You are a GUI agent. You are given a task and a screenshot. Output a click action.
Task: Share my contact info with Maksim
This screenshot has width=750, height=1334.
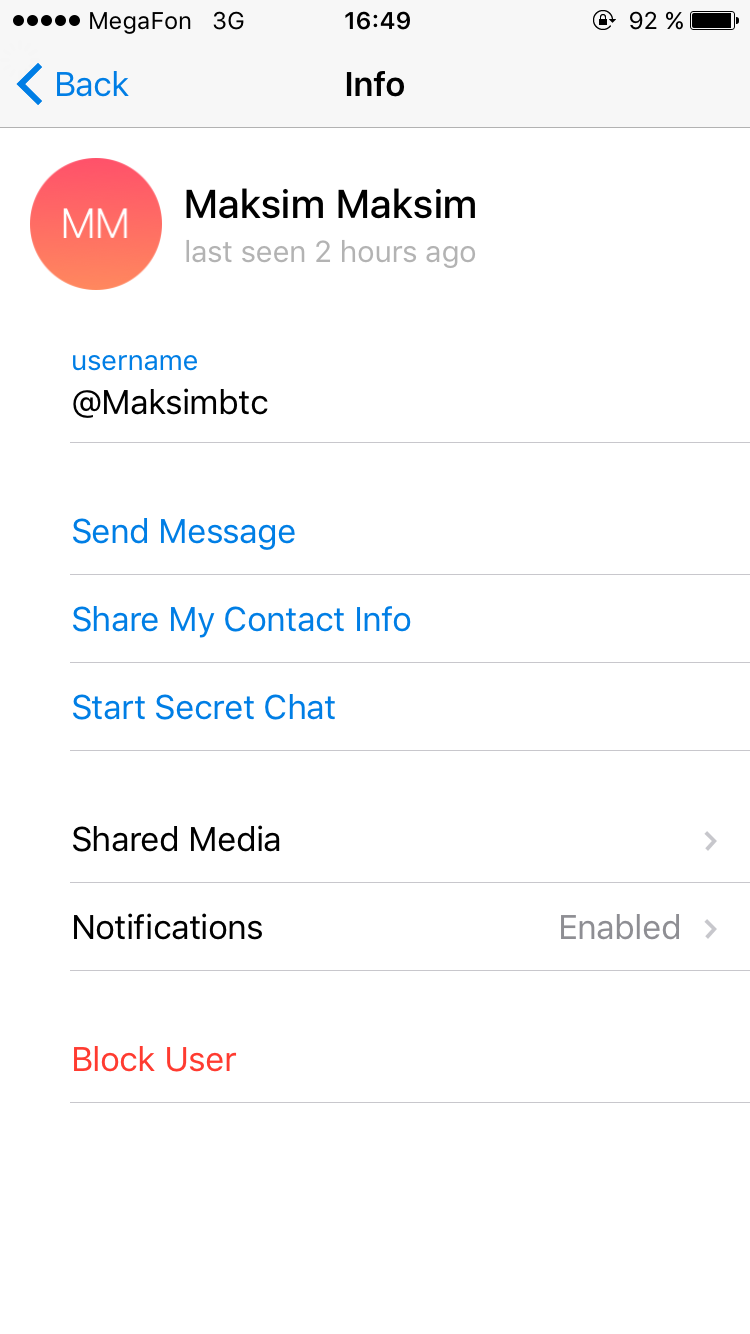(241, 619)
